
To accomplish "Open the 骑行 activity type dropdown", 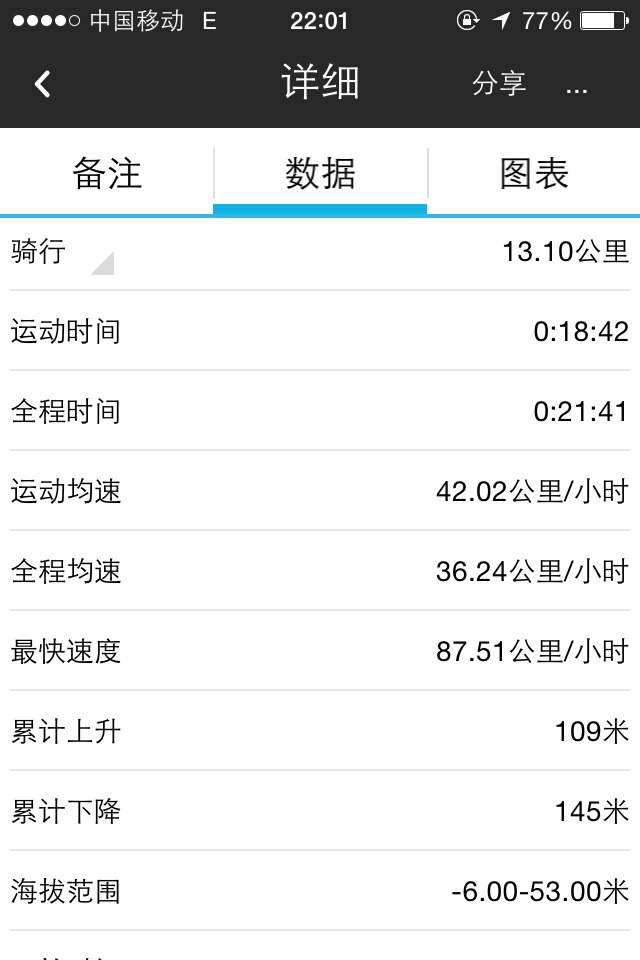I will 62,253.
